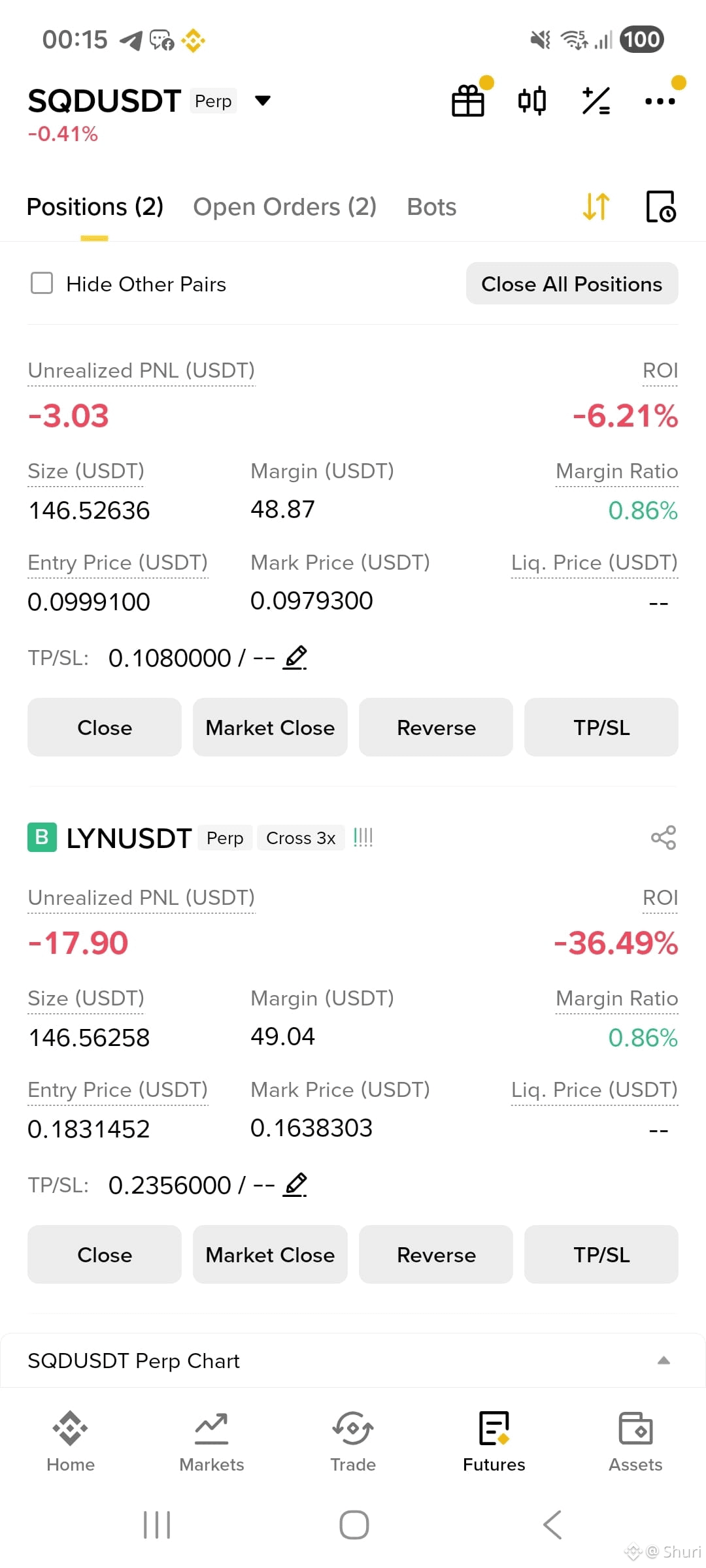
Task: Go to the Markets tab
Action: 212,1442
